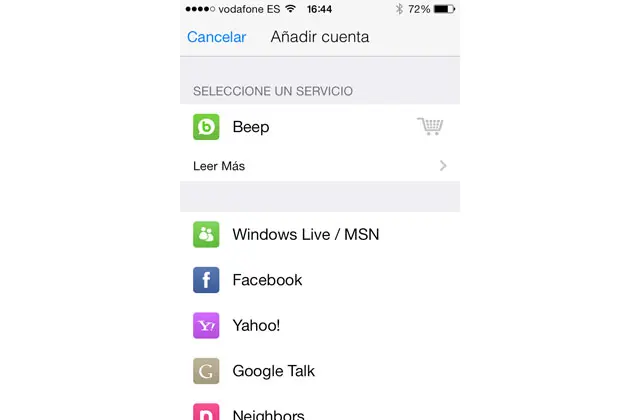Add a Facebook account
This screenshot has width=640, height=420.
pyautogui.click(x=267, y=280)
